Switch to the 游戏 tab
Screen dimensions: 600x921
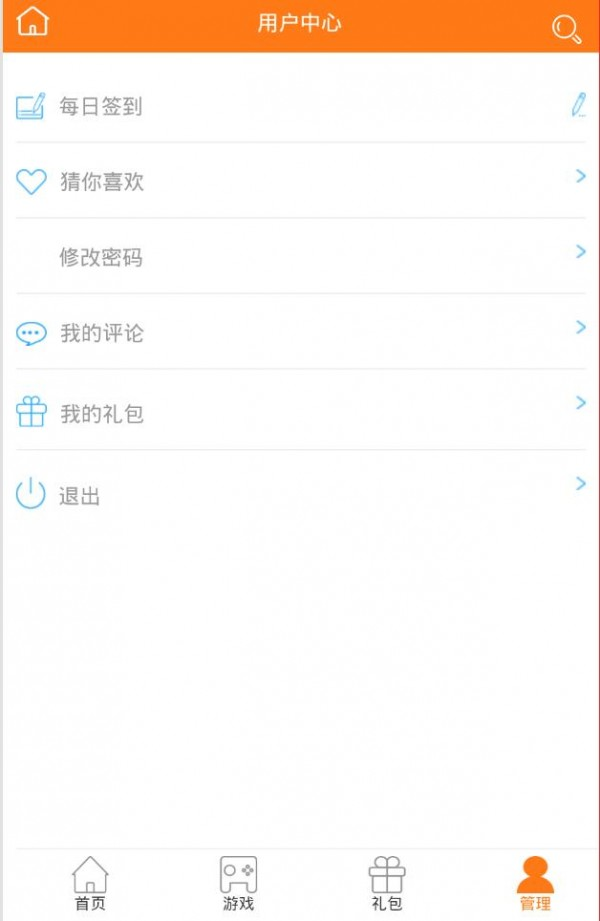click(238, 883)
